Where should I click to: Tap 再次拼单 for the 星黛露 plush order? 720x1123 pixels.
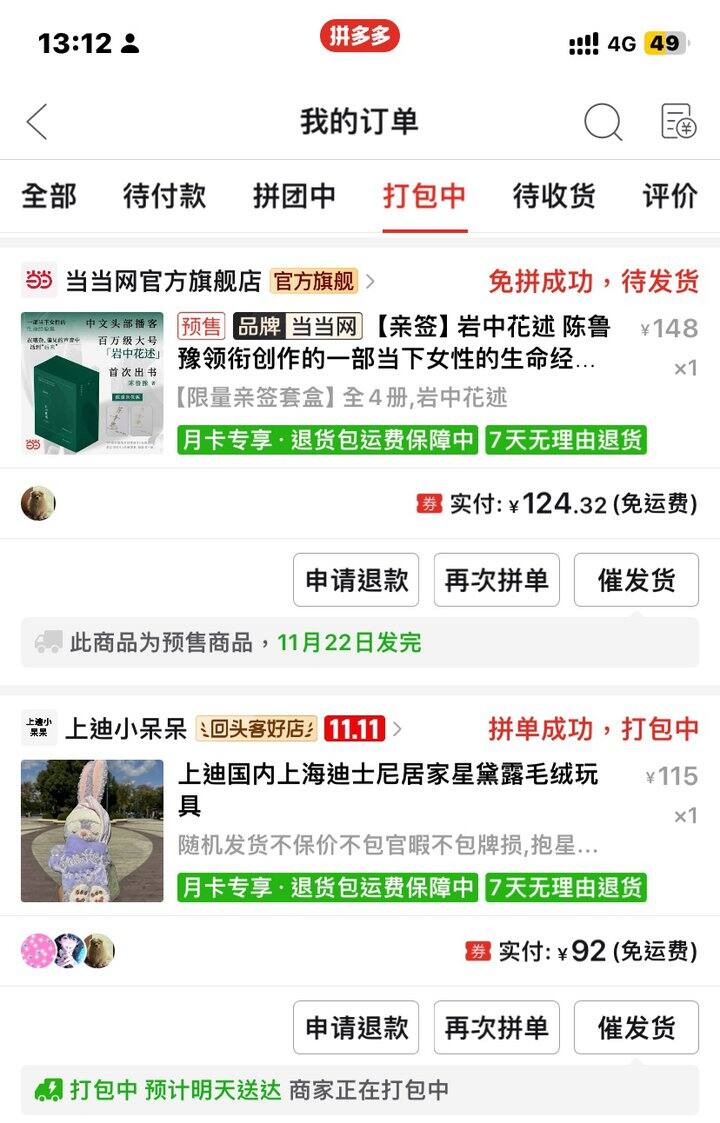pyautogui.click(x=496, y=1027)
